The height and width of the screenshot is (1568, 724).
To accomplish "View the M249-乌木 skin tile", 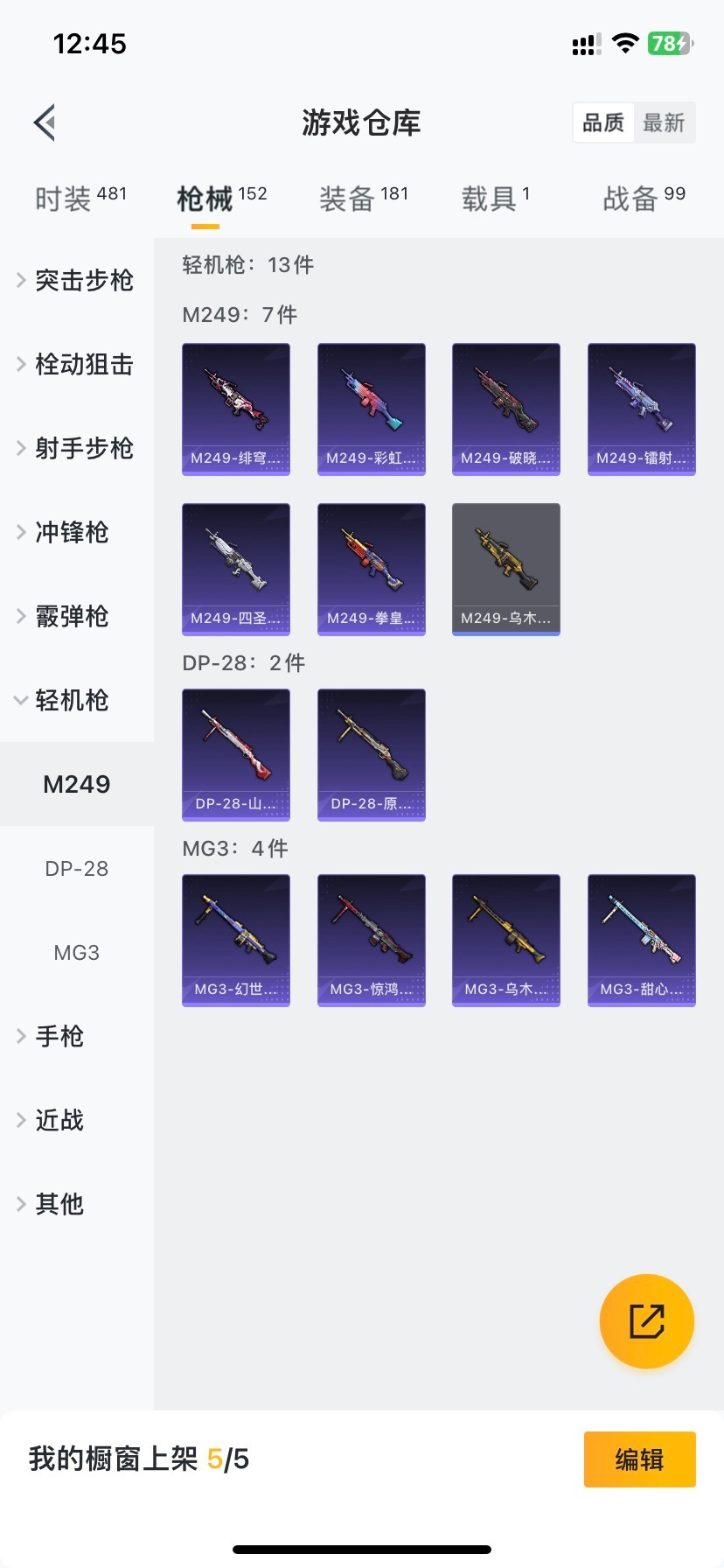I will pos(506,569).
